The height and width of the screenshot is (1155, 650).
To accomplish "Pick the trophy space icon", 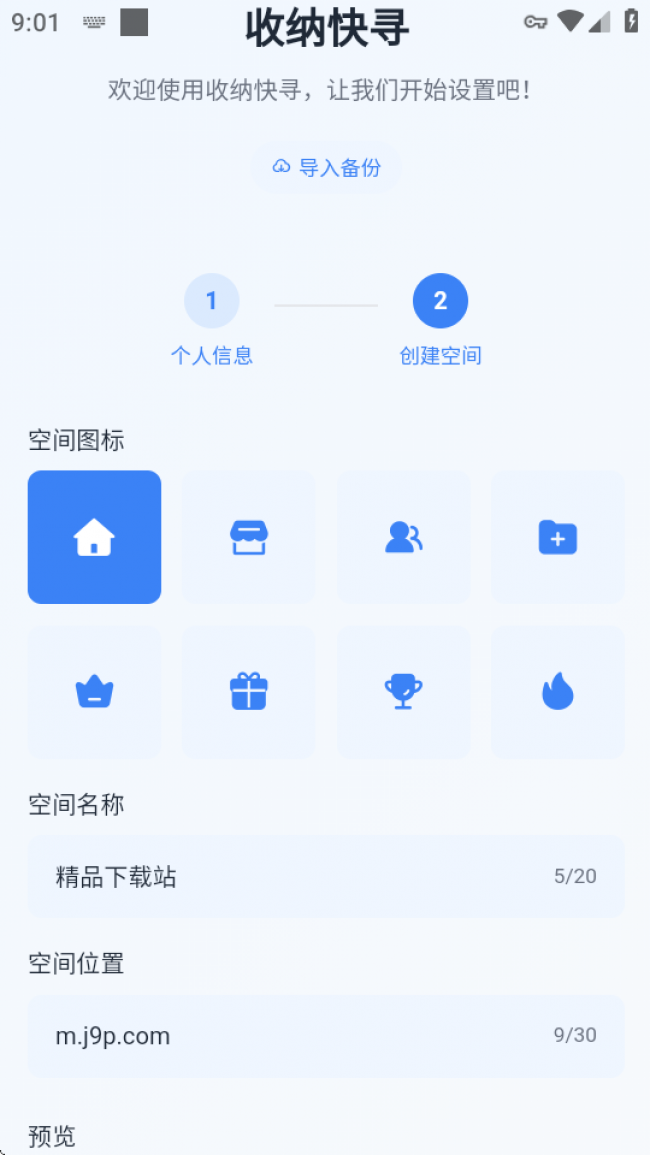I will (x=403, y=692).
